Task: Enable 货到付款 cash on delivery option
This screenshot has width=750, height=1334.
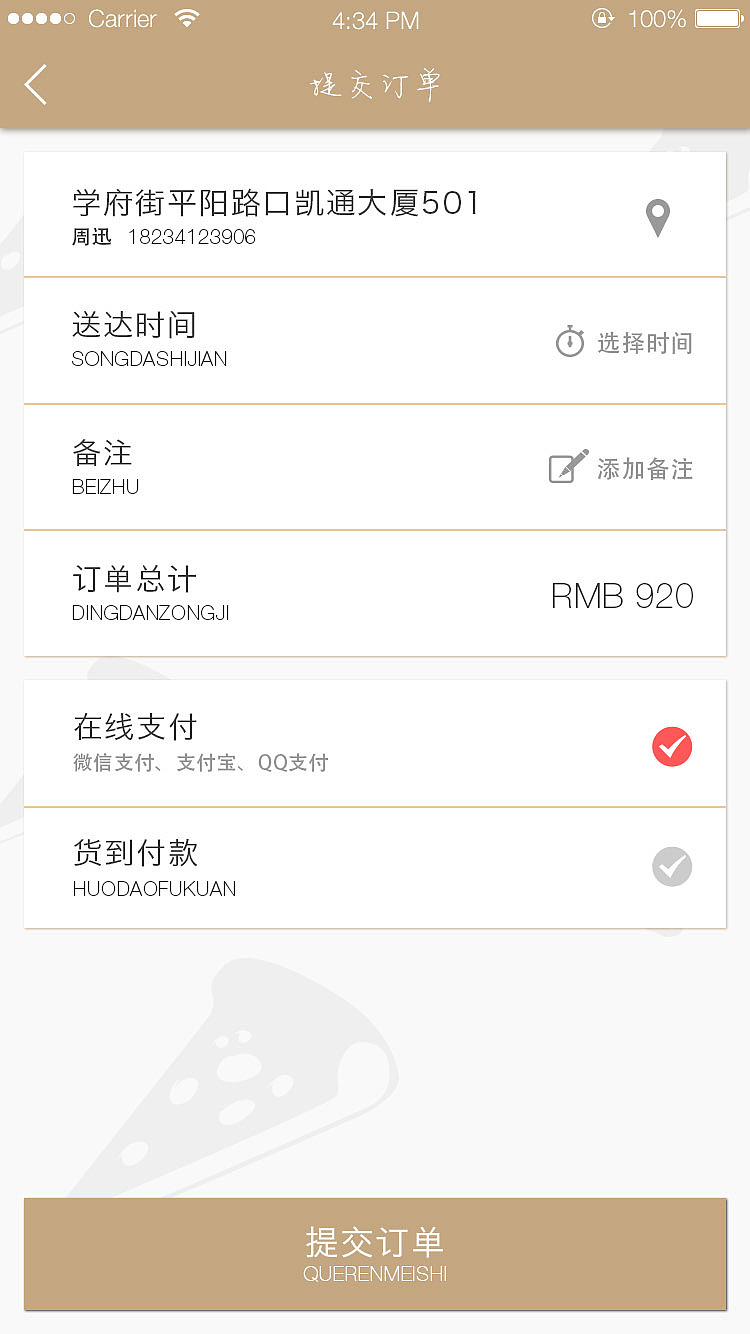Action: (x=672, y=867)
